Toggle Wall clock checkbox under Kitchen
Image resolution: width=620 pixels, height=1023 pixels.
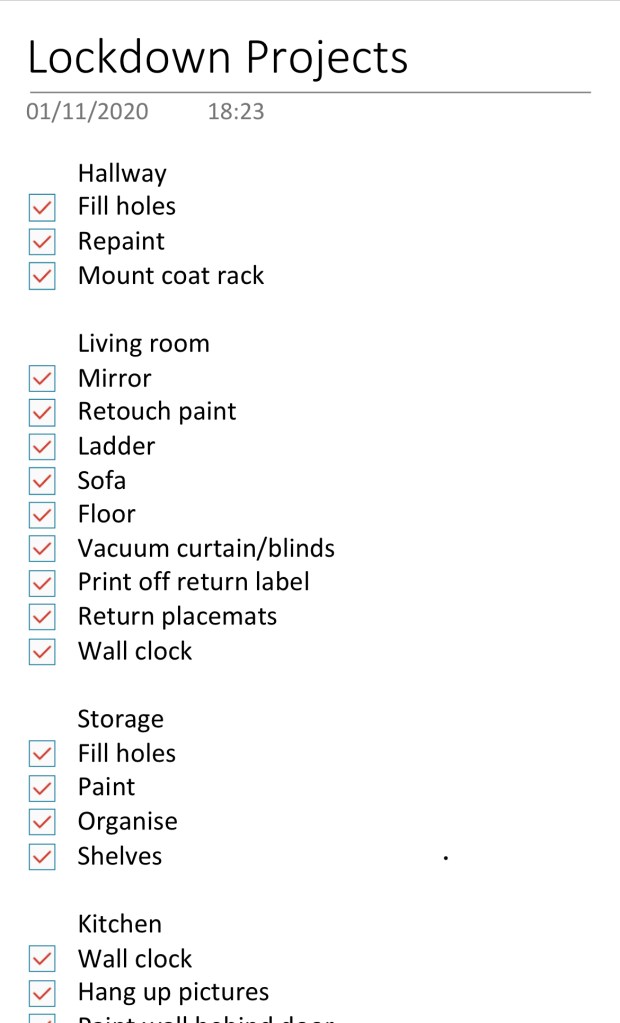point(42,959)
